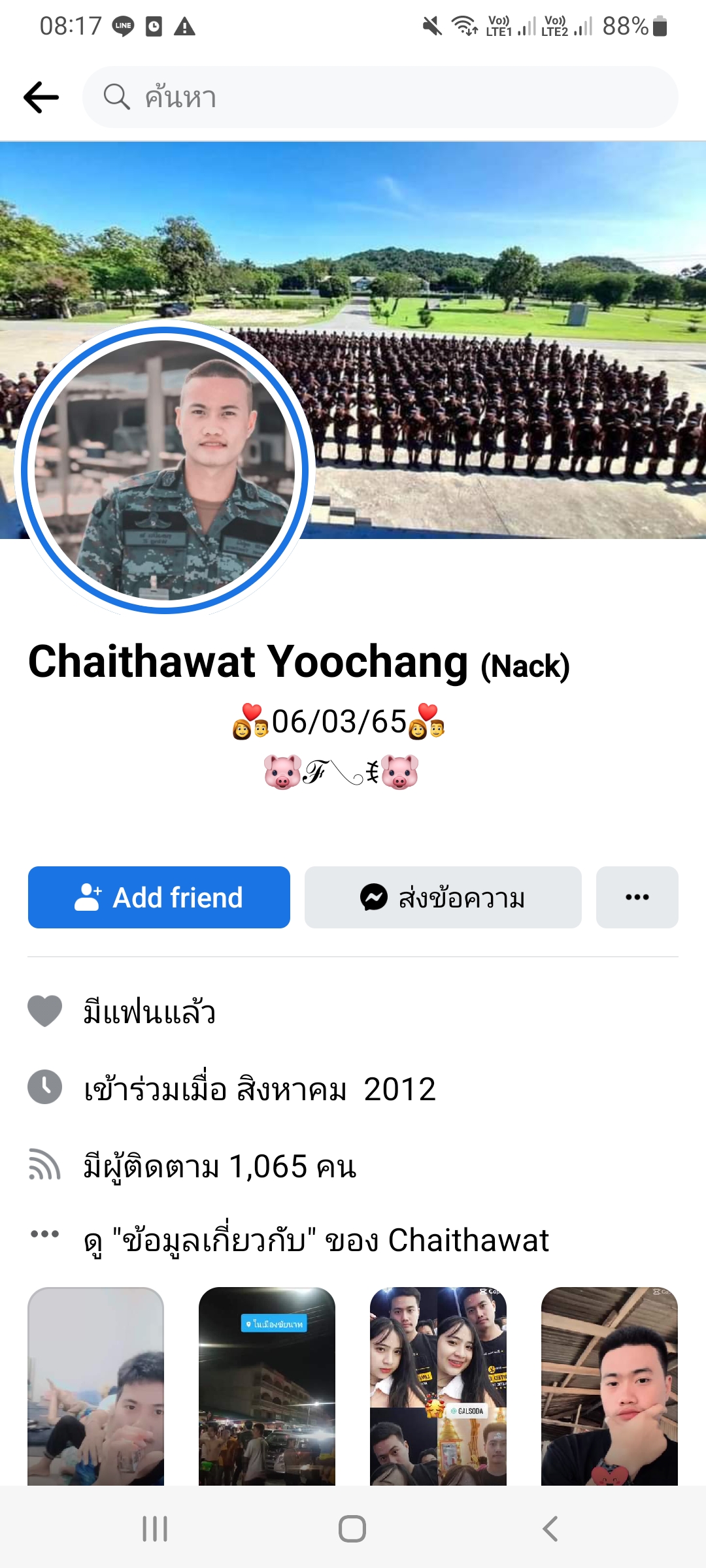Tap the Add friend button
Screen dimensions: 706x1568
pos(159,897)
